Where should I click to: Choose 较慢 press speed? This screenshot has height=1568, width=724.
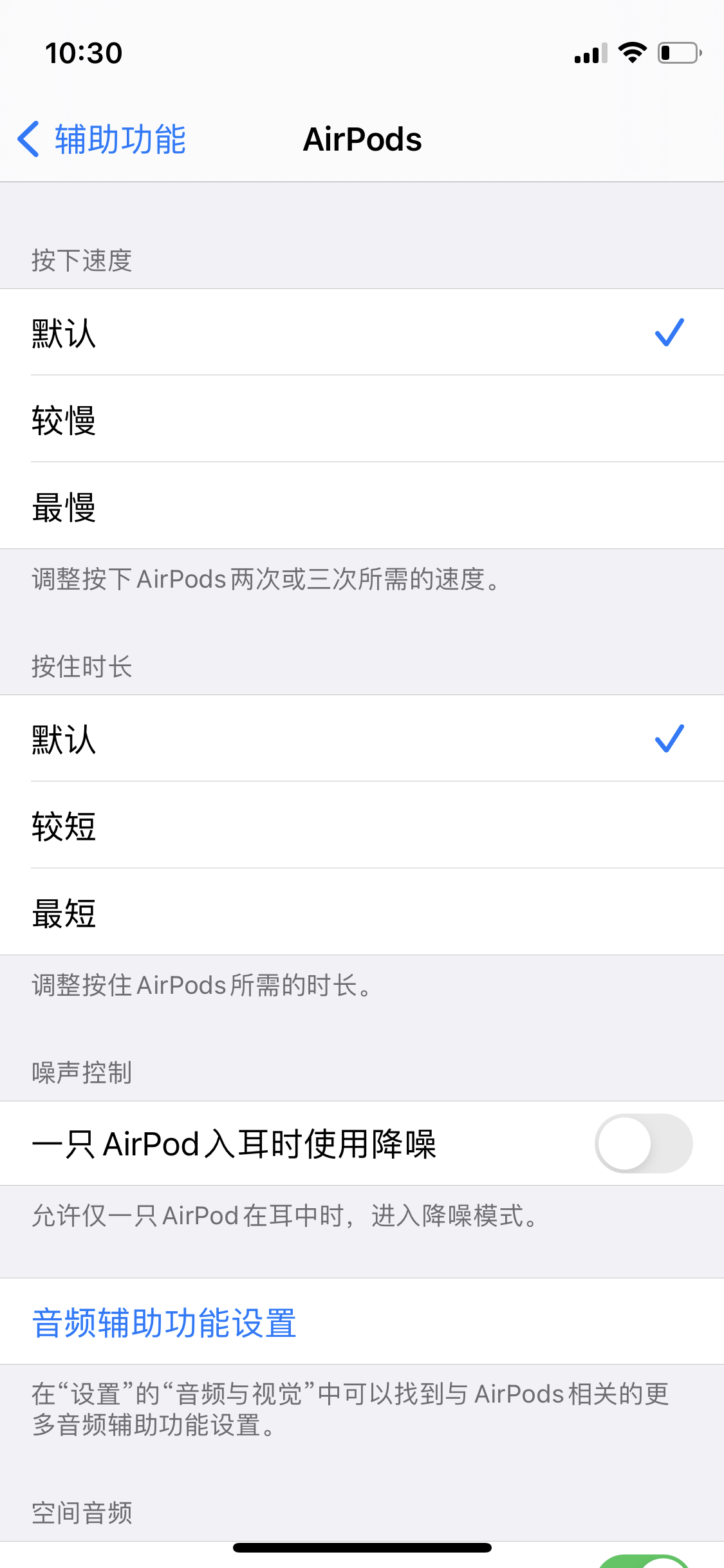pyautogui.click(x=362, y=420)
